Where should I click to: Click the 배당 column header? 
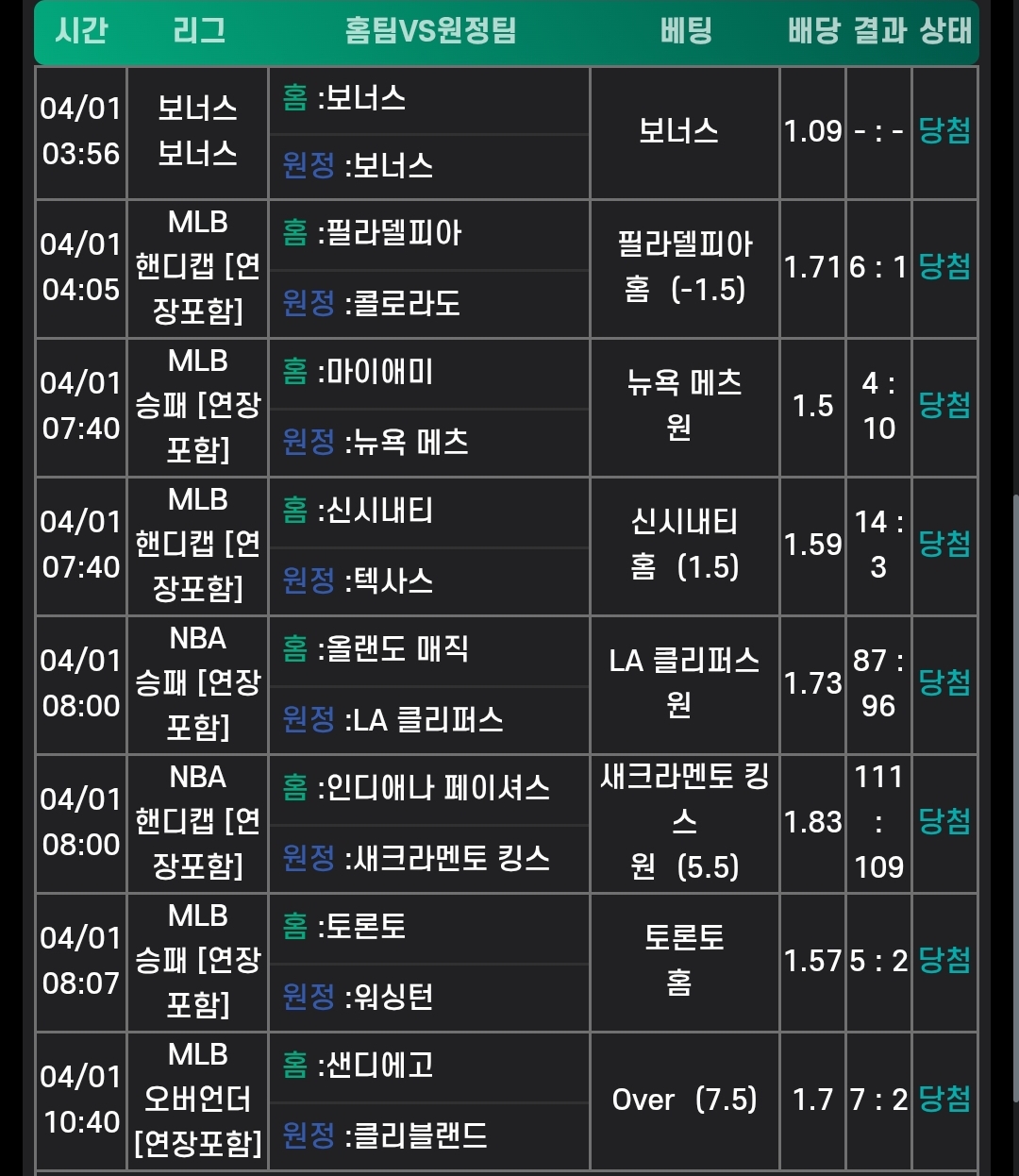tap(812, 29)
